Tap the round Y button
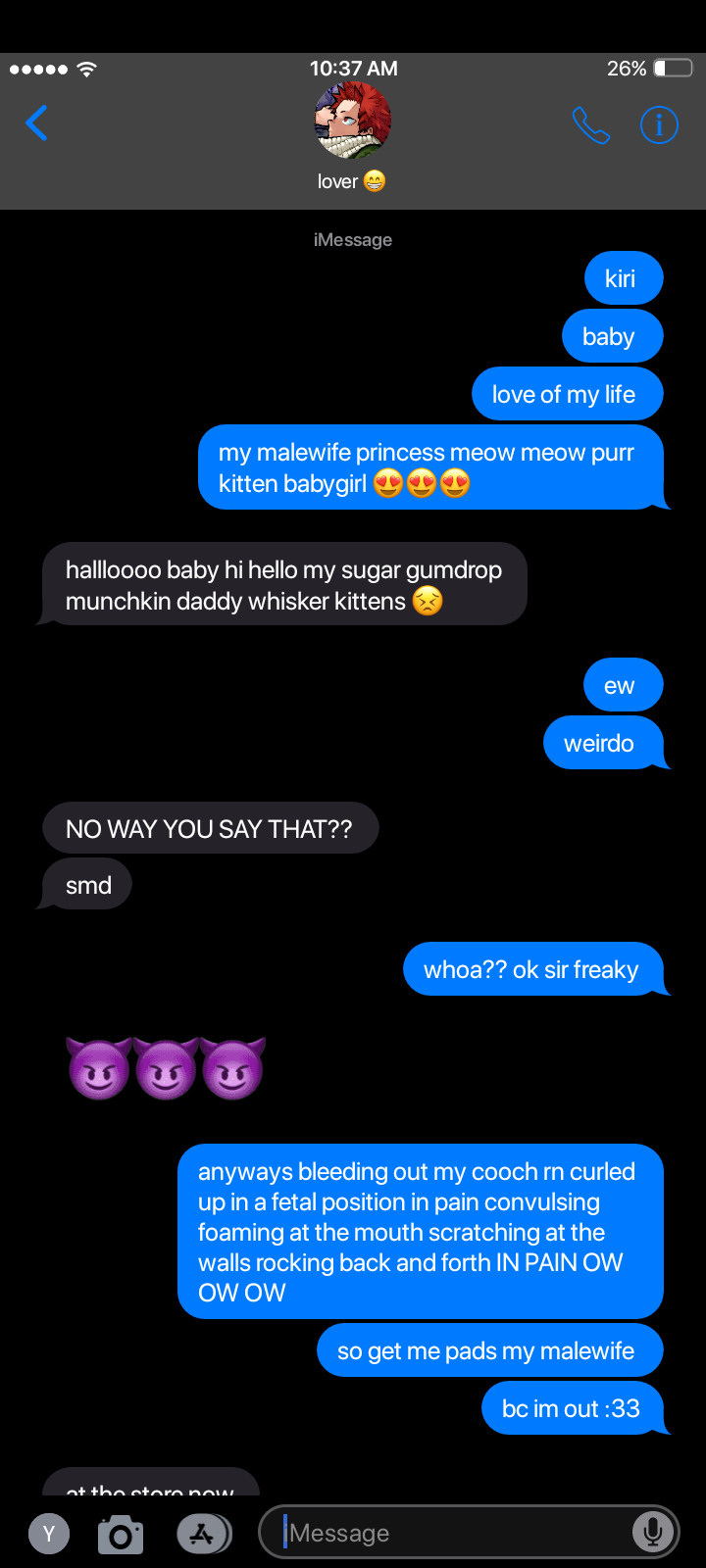 (x=49, y=1534)
